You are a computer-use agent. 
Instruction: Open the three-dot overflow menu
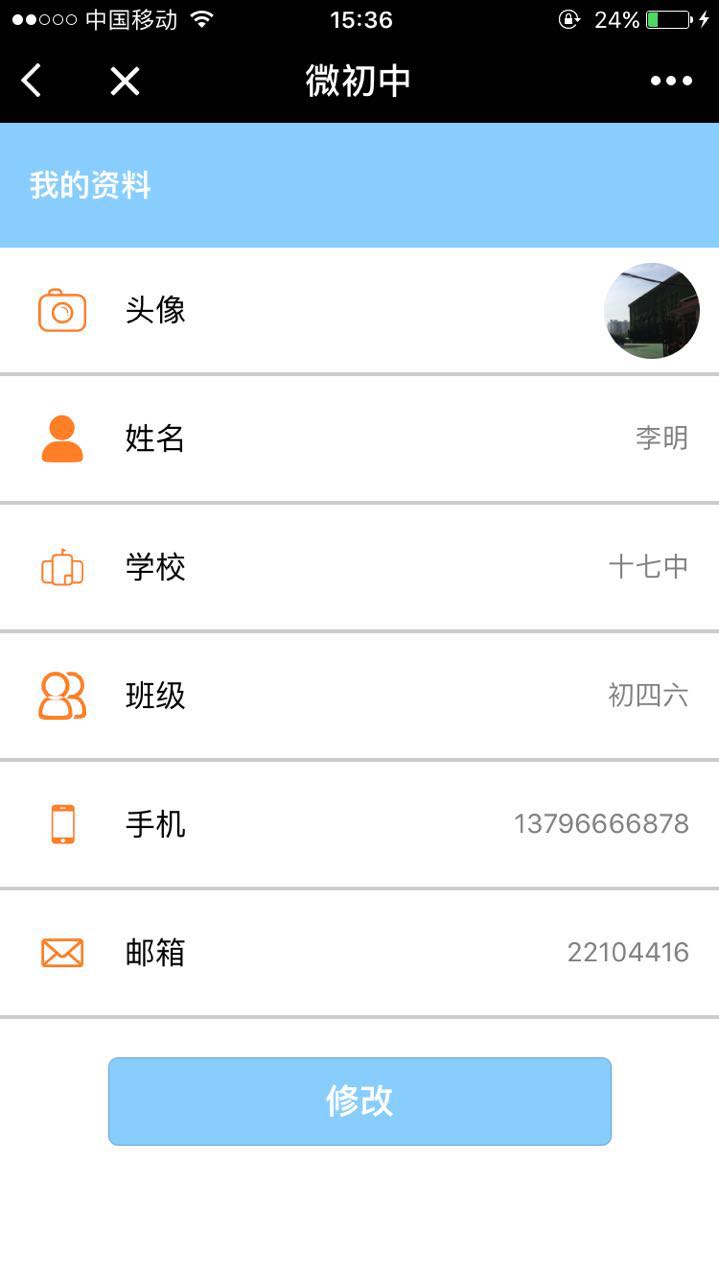pyautogui.click(x=671, y=81)
